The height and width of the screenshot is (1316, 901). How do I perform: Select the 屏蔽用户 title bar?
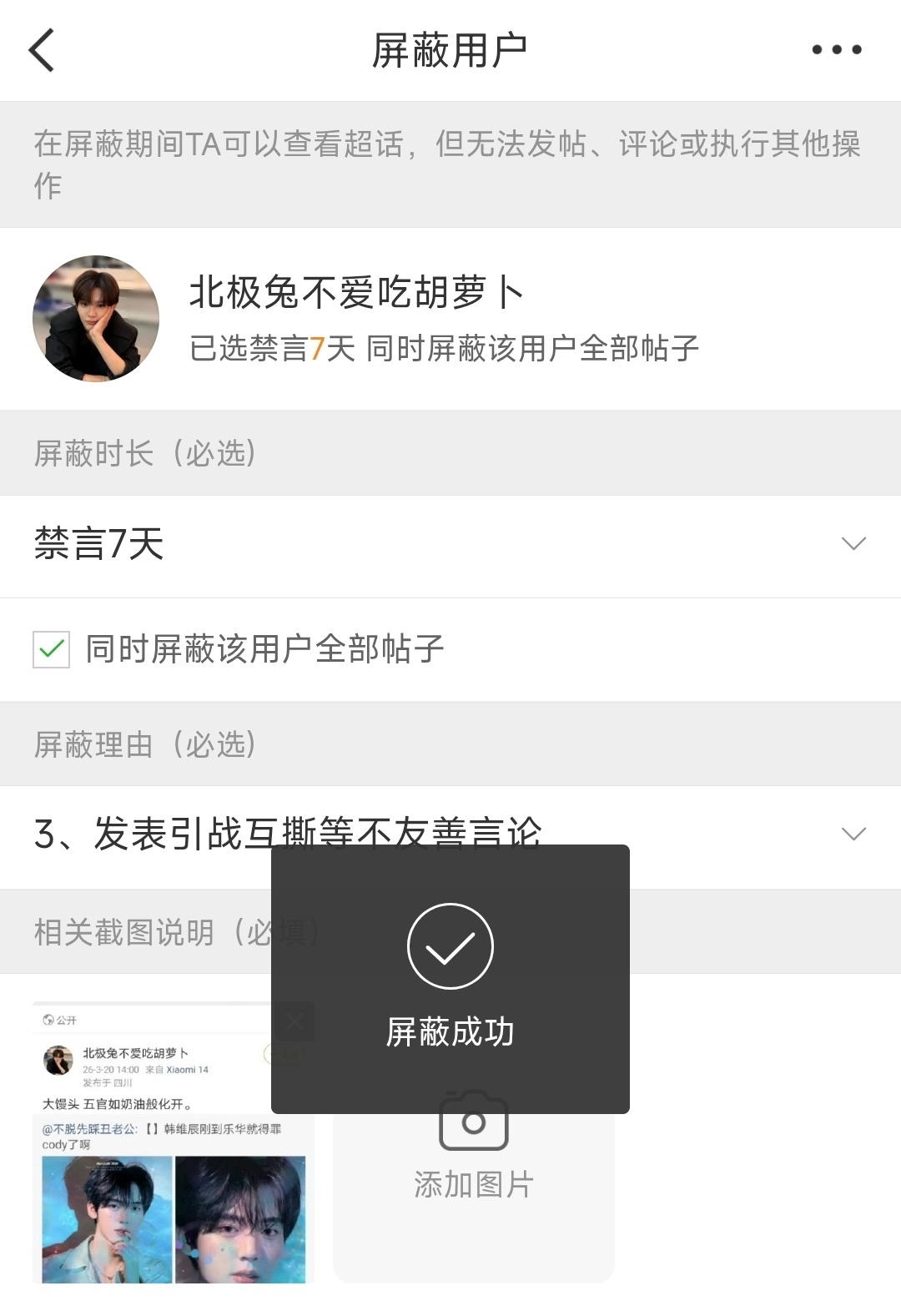[450, 47]
